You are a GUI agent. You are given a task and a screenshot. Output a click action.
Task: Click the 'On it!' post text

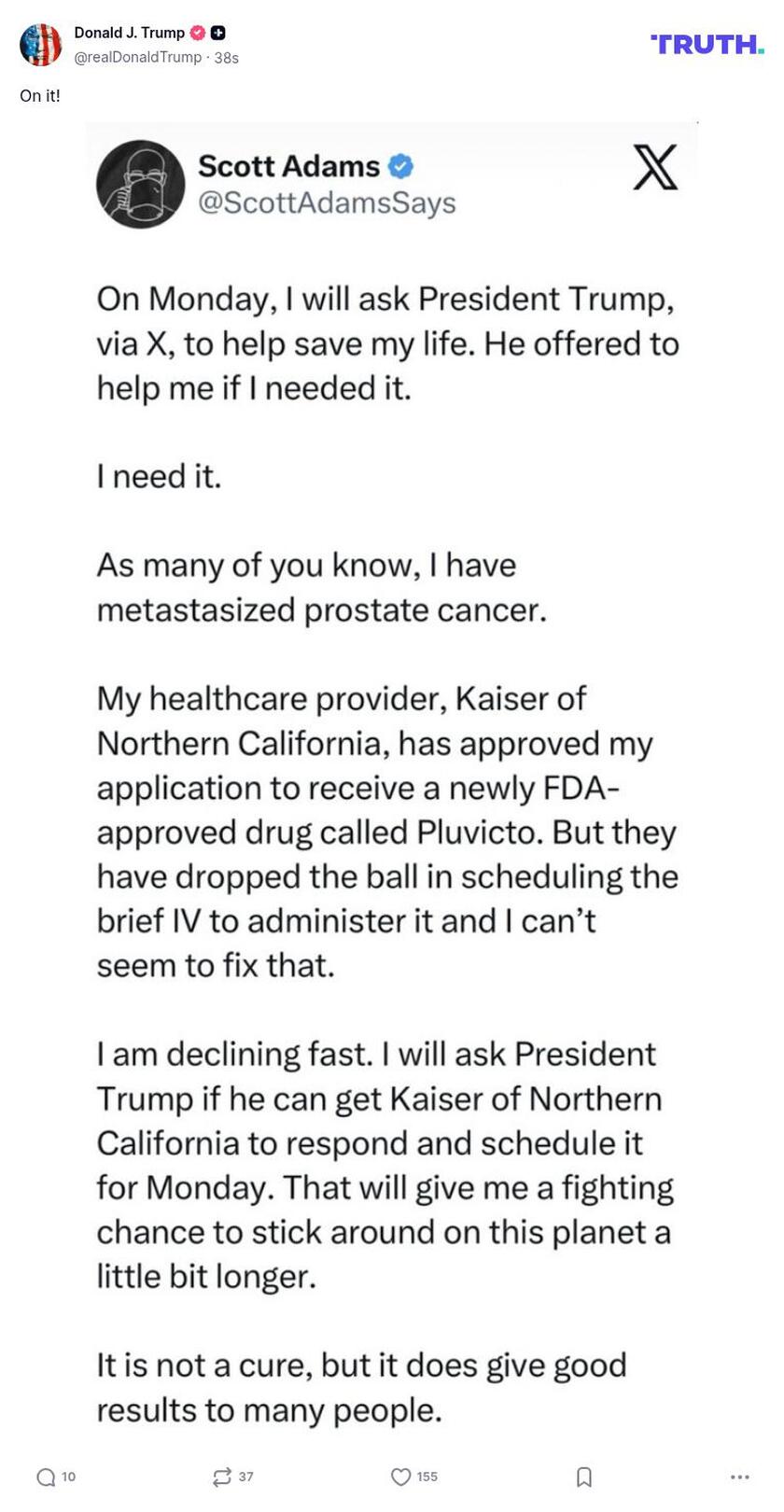(39, 95)
